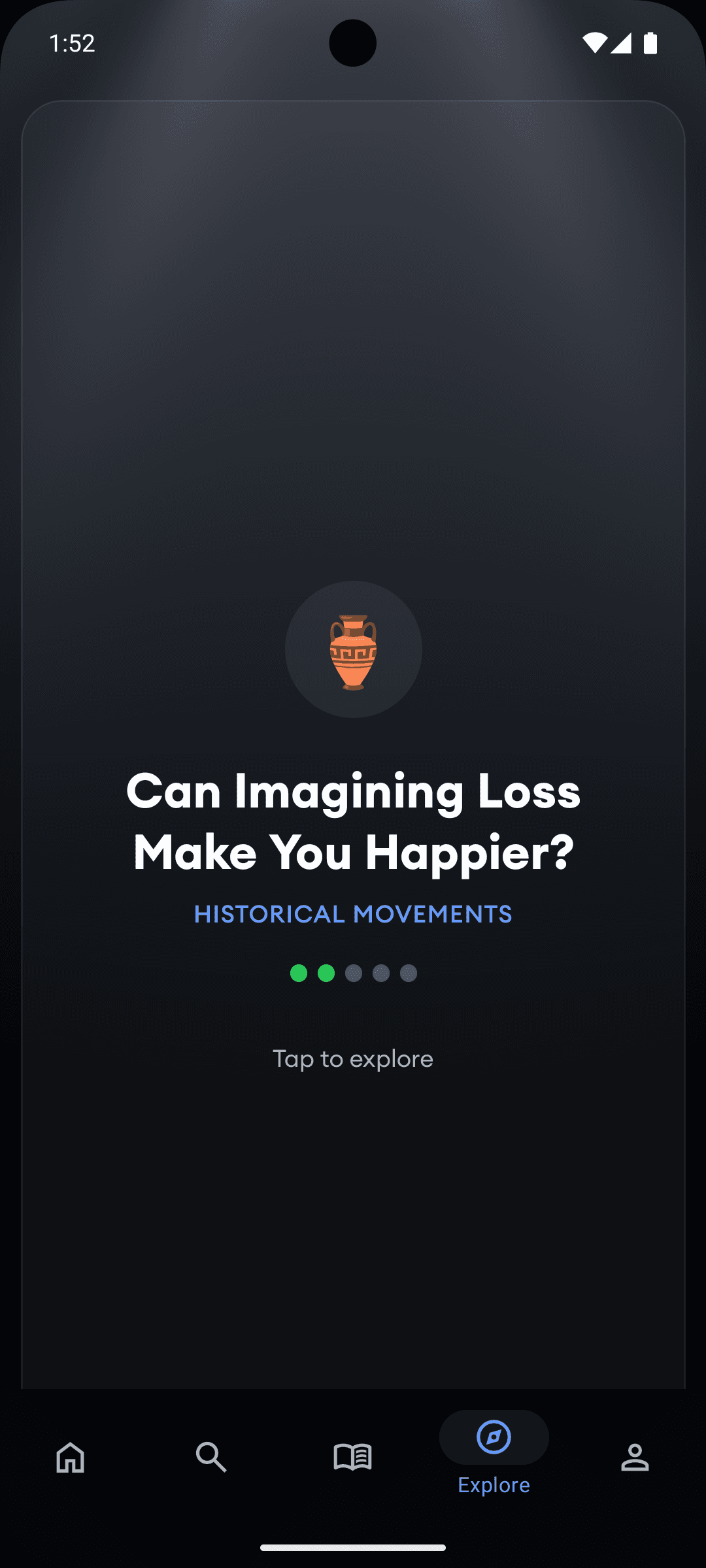The height and width of the screenshot is (1568, 706).
Task: Open the Library book tab
Action: click(352, 1457)
